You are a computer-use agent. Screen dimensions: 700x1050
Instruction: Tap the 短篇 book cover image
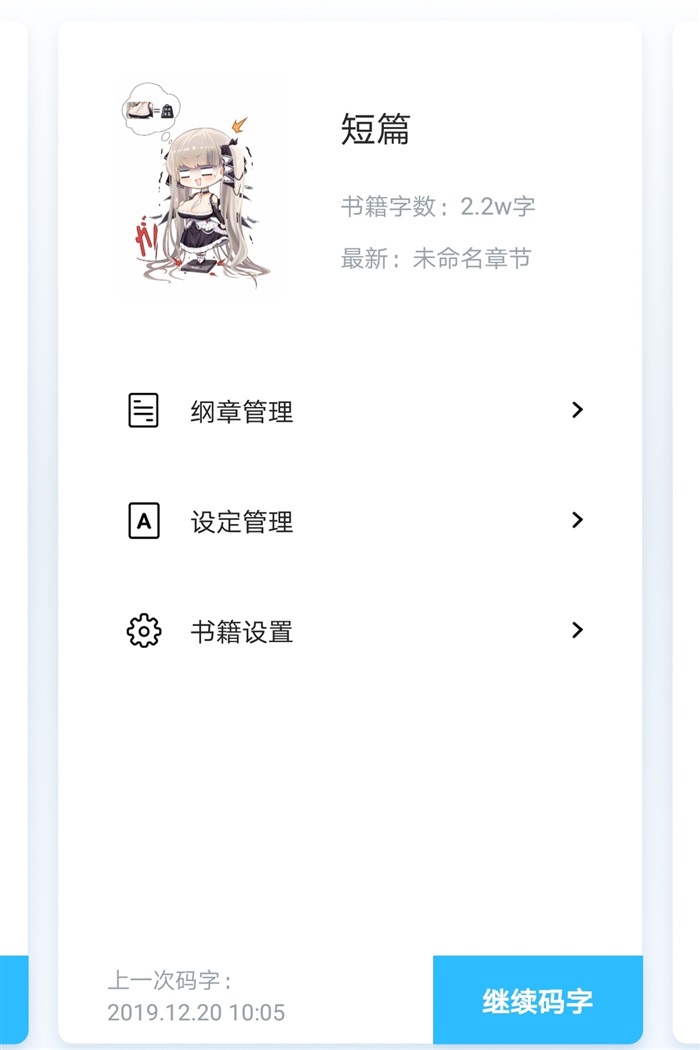(x=201, y=189)
